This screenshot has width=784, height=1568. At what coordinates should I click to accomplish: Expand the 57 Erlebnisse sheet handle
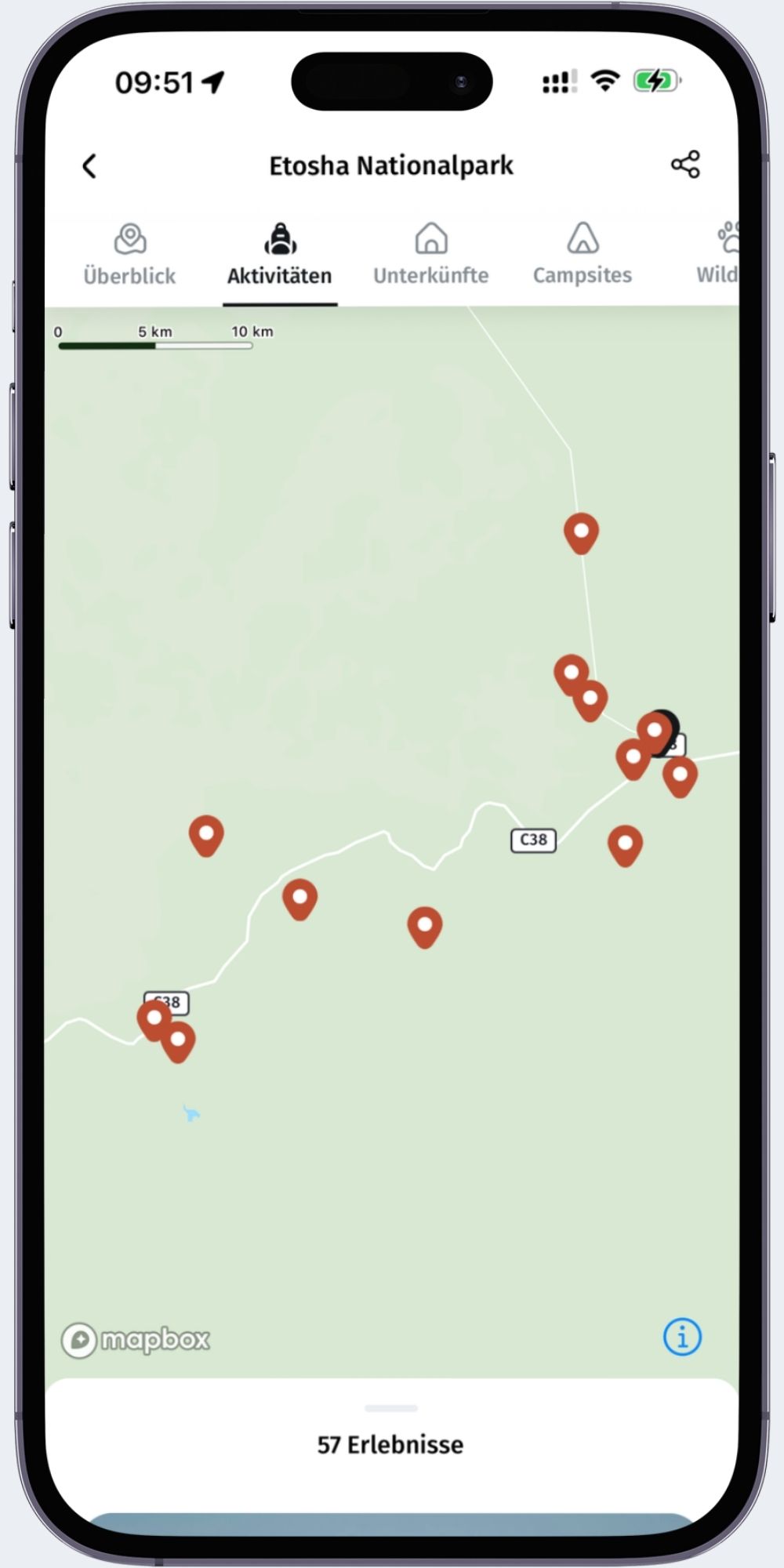coord(390,1409)
